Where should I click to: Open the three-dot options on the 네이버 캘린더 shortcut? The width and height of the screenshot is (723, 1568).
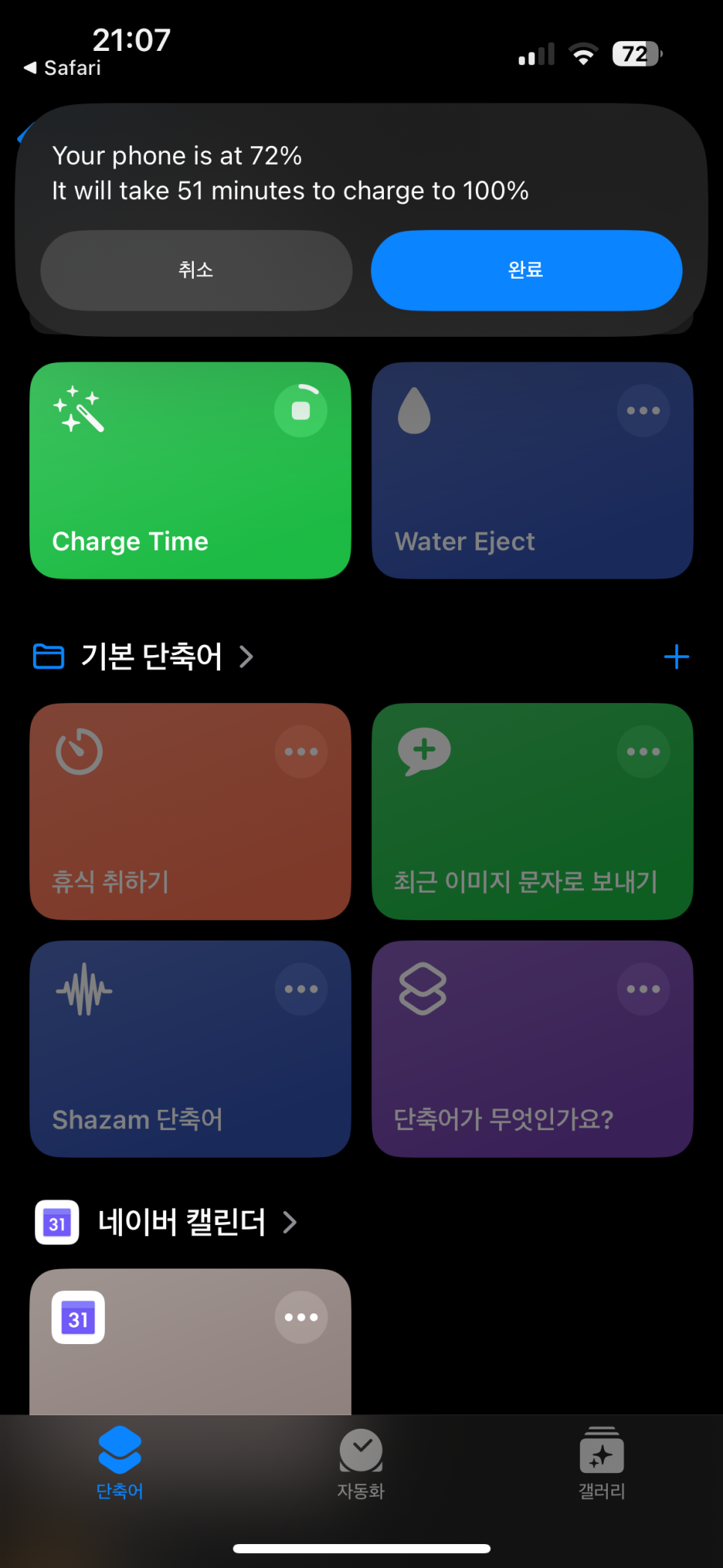(x=301, y=1317)
